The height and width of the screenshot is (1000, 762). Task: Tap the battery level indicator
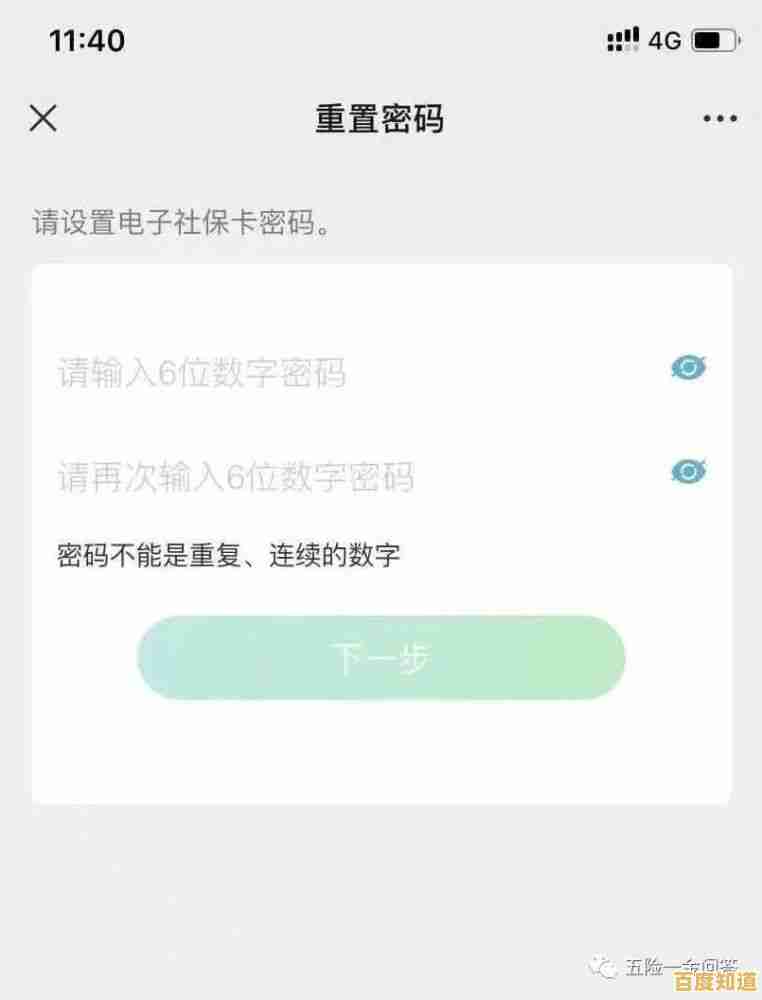click(x=712, y=40)
